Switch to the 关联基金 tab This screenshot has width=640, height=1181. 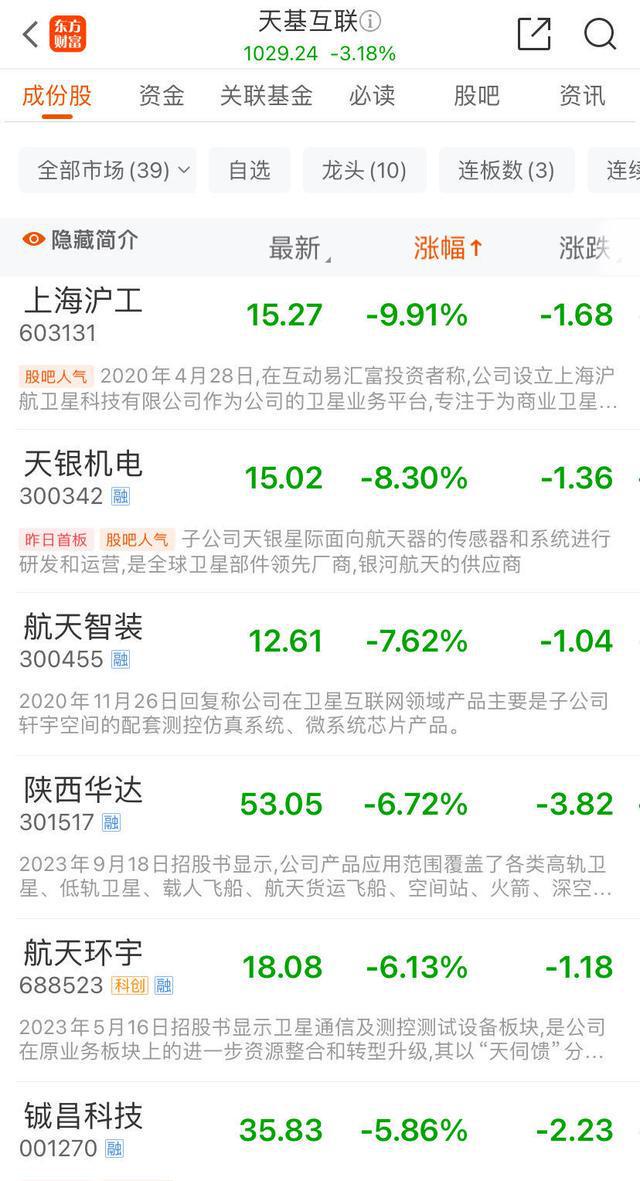[266, 96]
